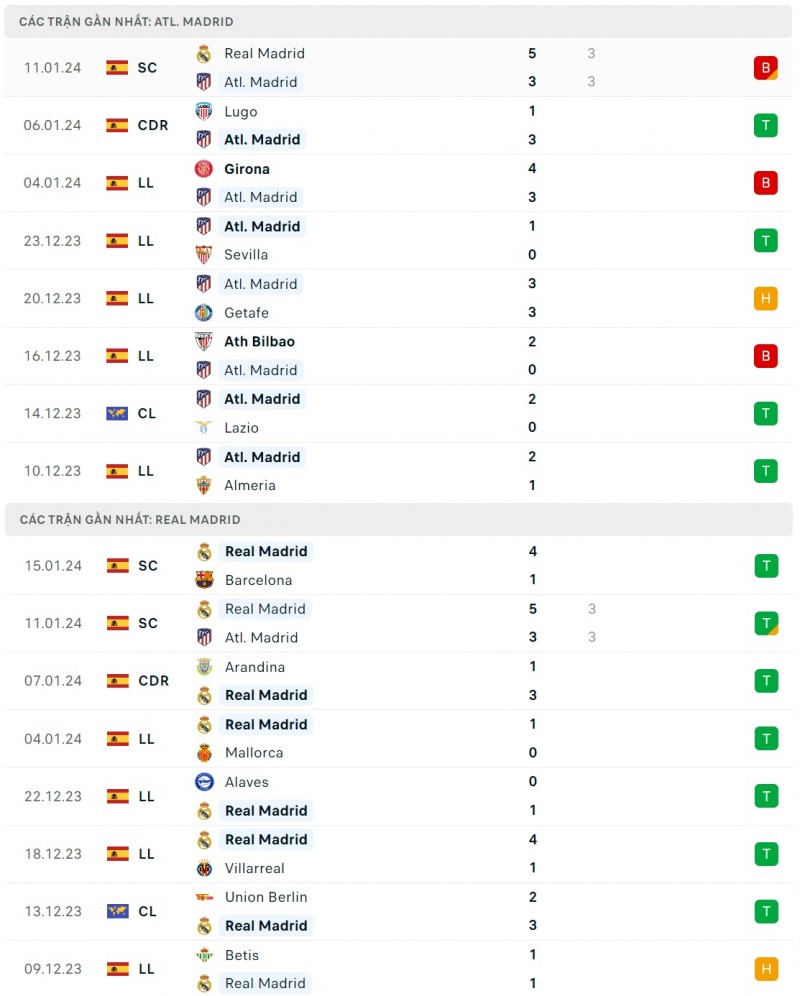Open Atl. Madrid vs Sevilla match details
This screenshot has width=800, height=996.
400,240
